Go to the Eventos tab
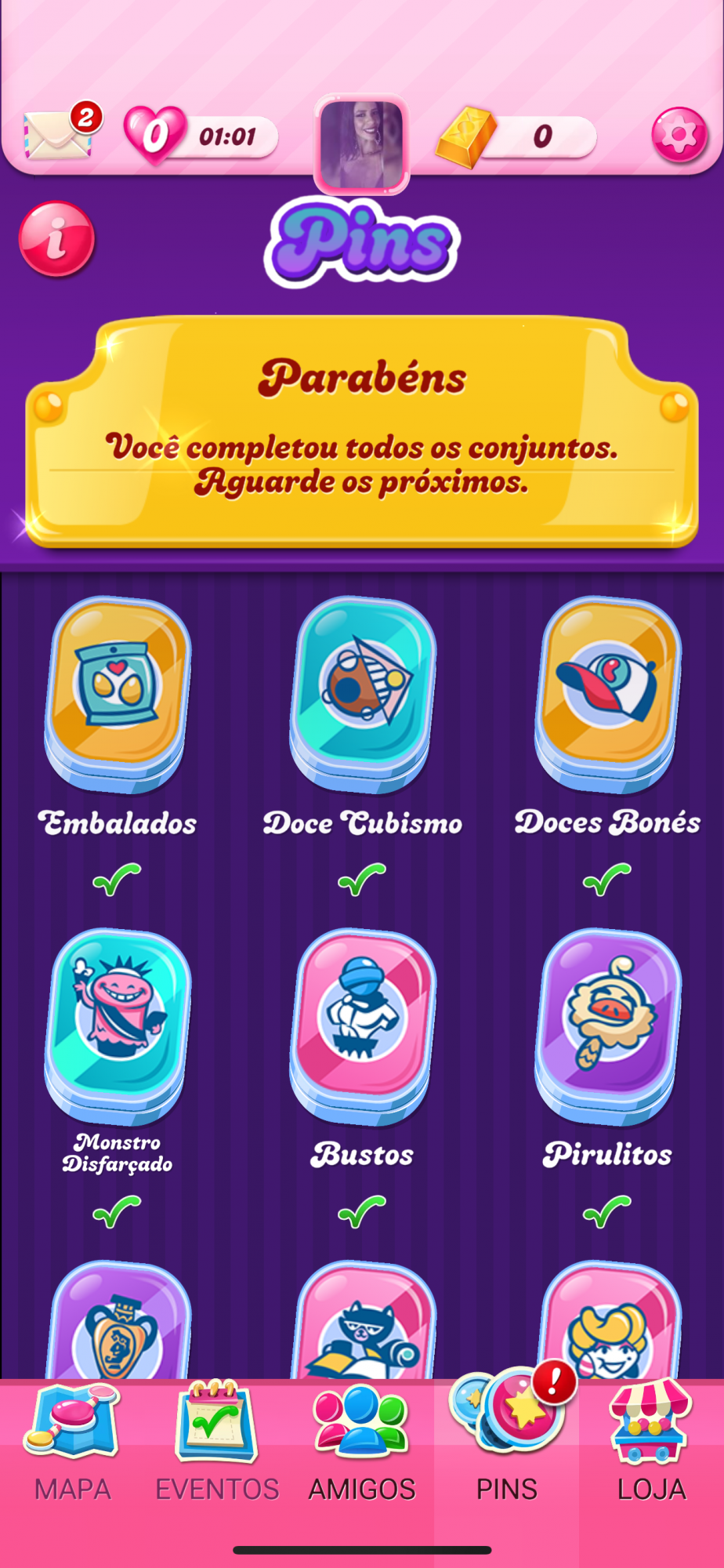 [217, 1444]
